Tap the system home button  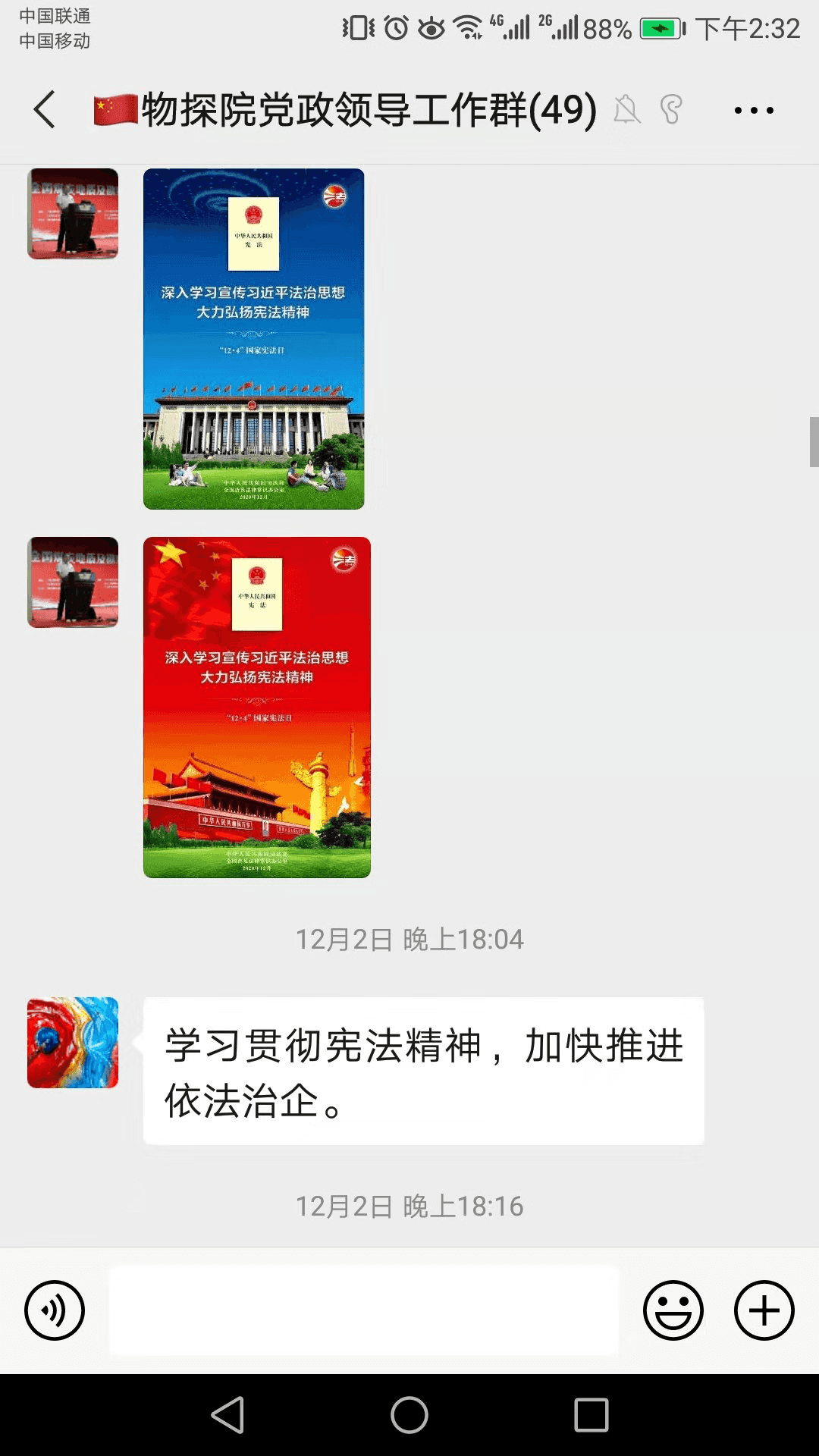(x=409, y=1415)
